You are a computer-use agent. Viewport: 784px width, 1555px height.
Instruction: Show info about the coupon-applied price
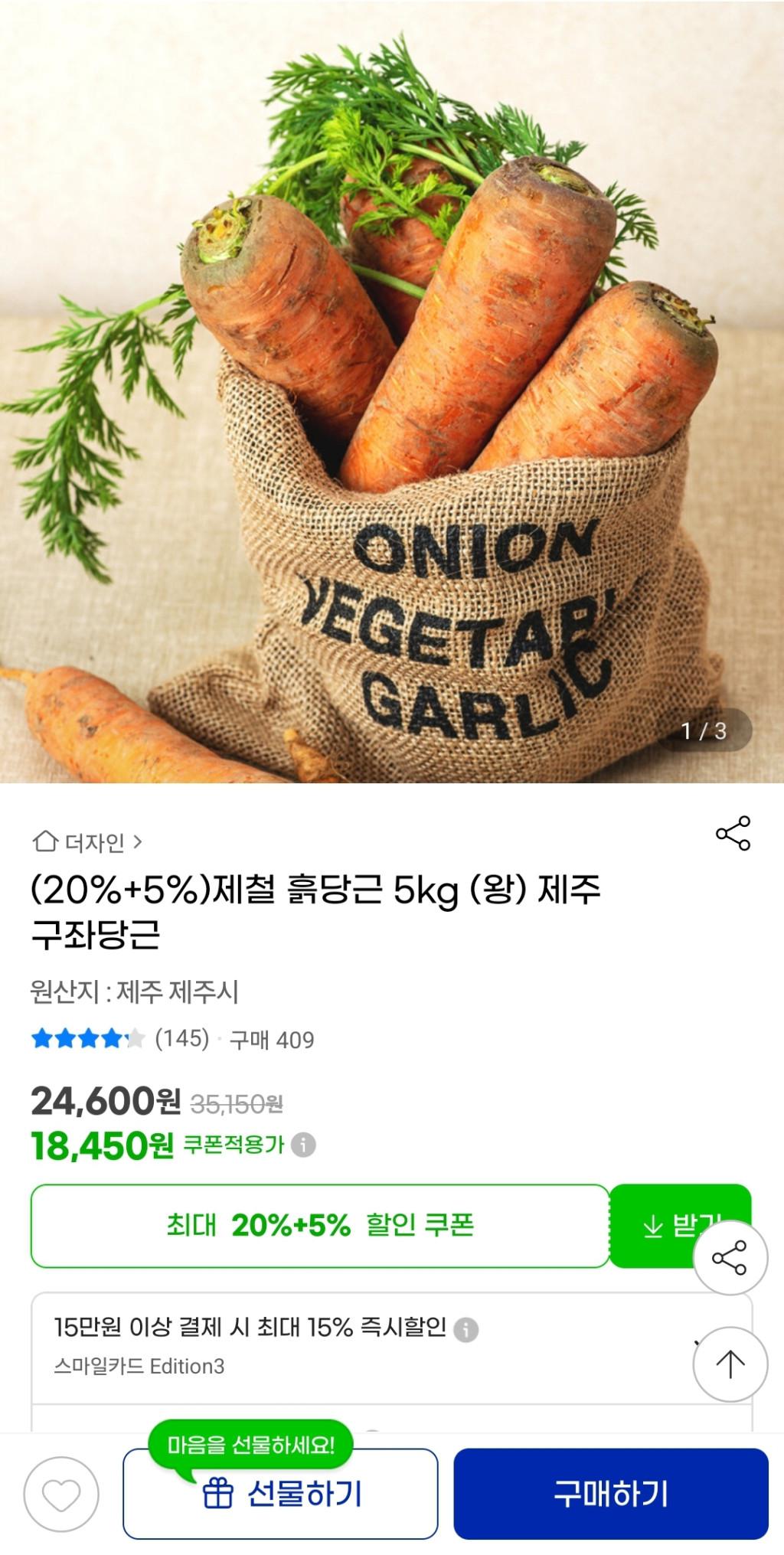pos(304,1145)
